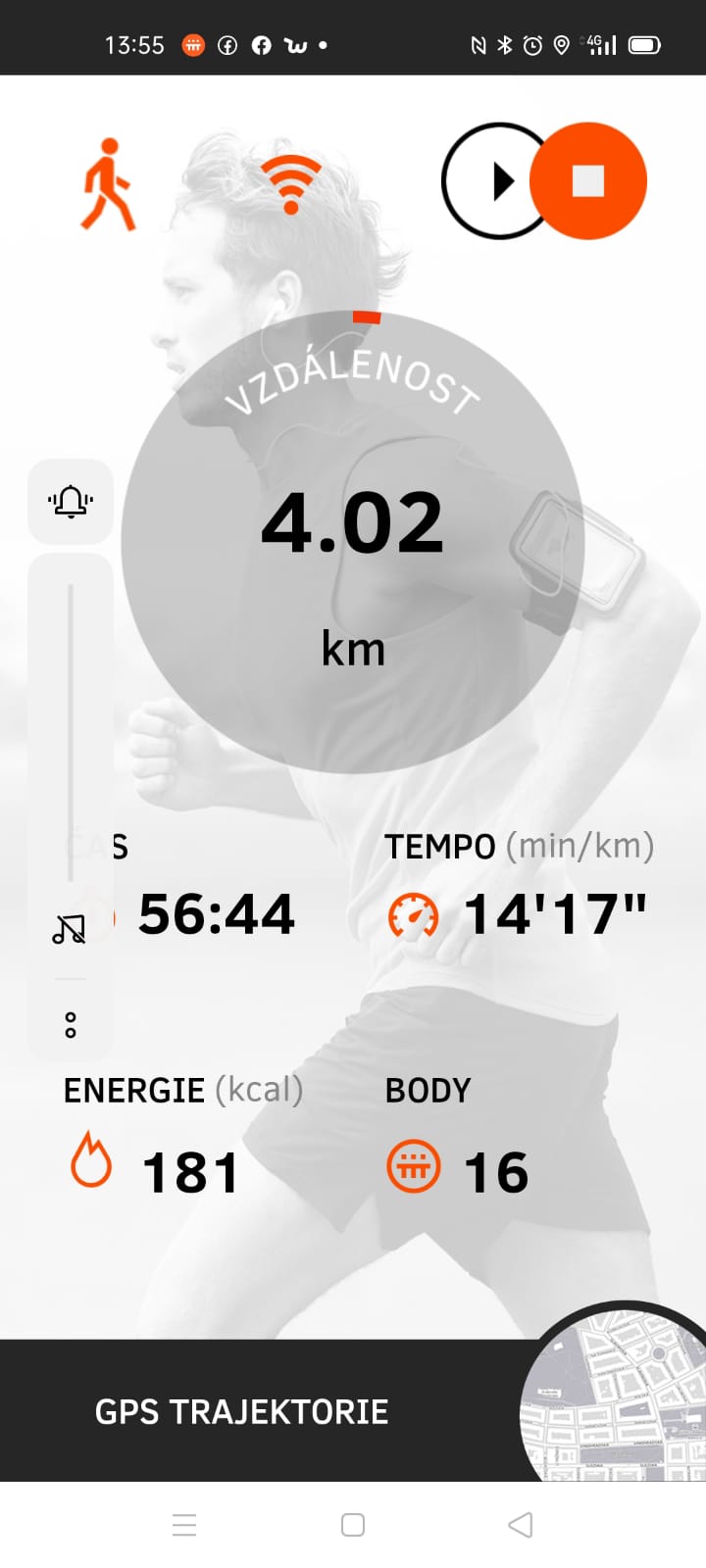
Task: Tap the Vzdálenost distance dial
Action: coord(353,542)
